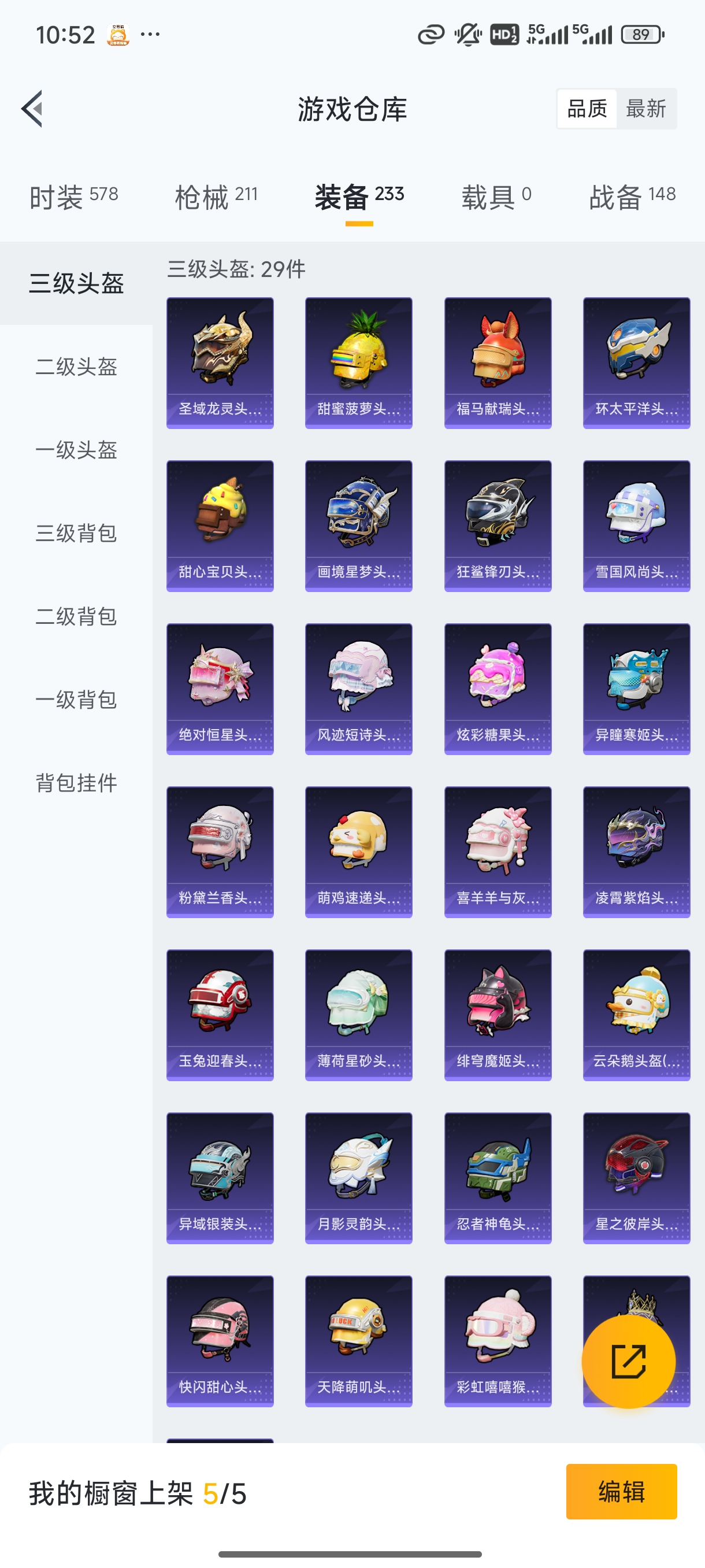705x1568 pixels.
Task: Open the 战备 tab
Action: click(x=632, y=197)
